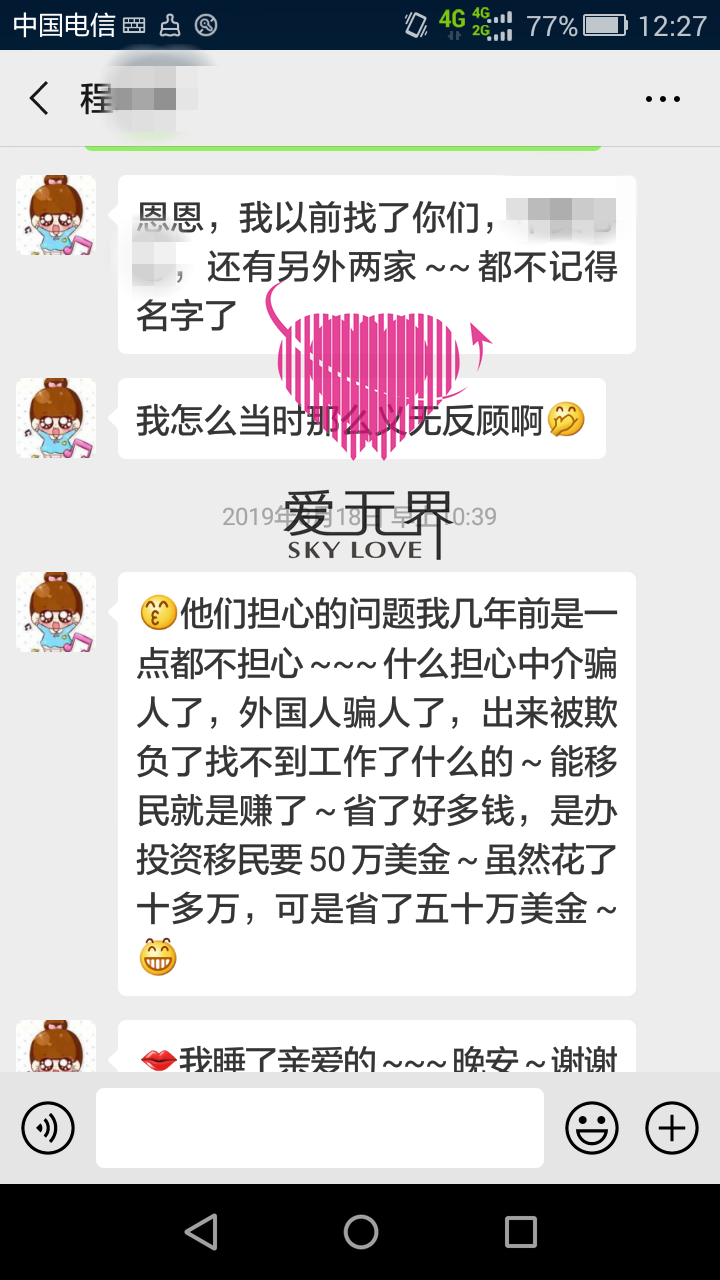The image size is (720, 1280).
Task: Open the chat info overflow menu
Action: [x=662, y=98]
